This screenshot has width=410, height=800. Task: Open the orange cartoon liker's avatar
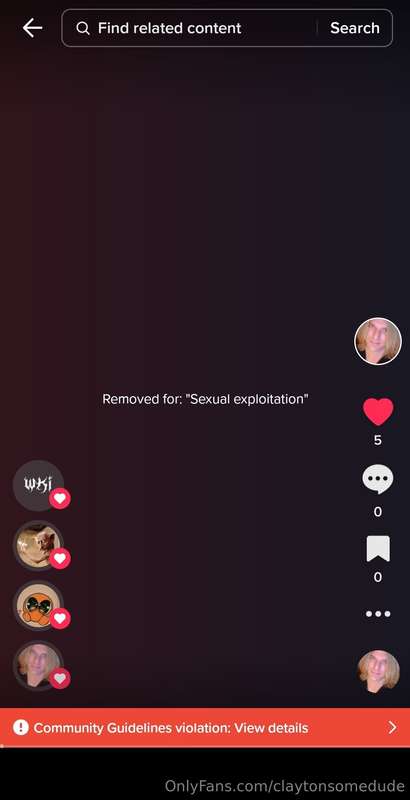pos(38,606)
